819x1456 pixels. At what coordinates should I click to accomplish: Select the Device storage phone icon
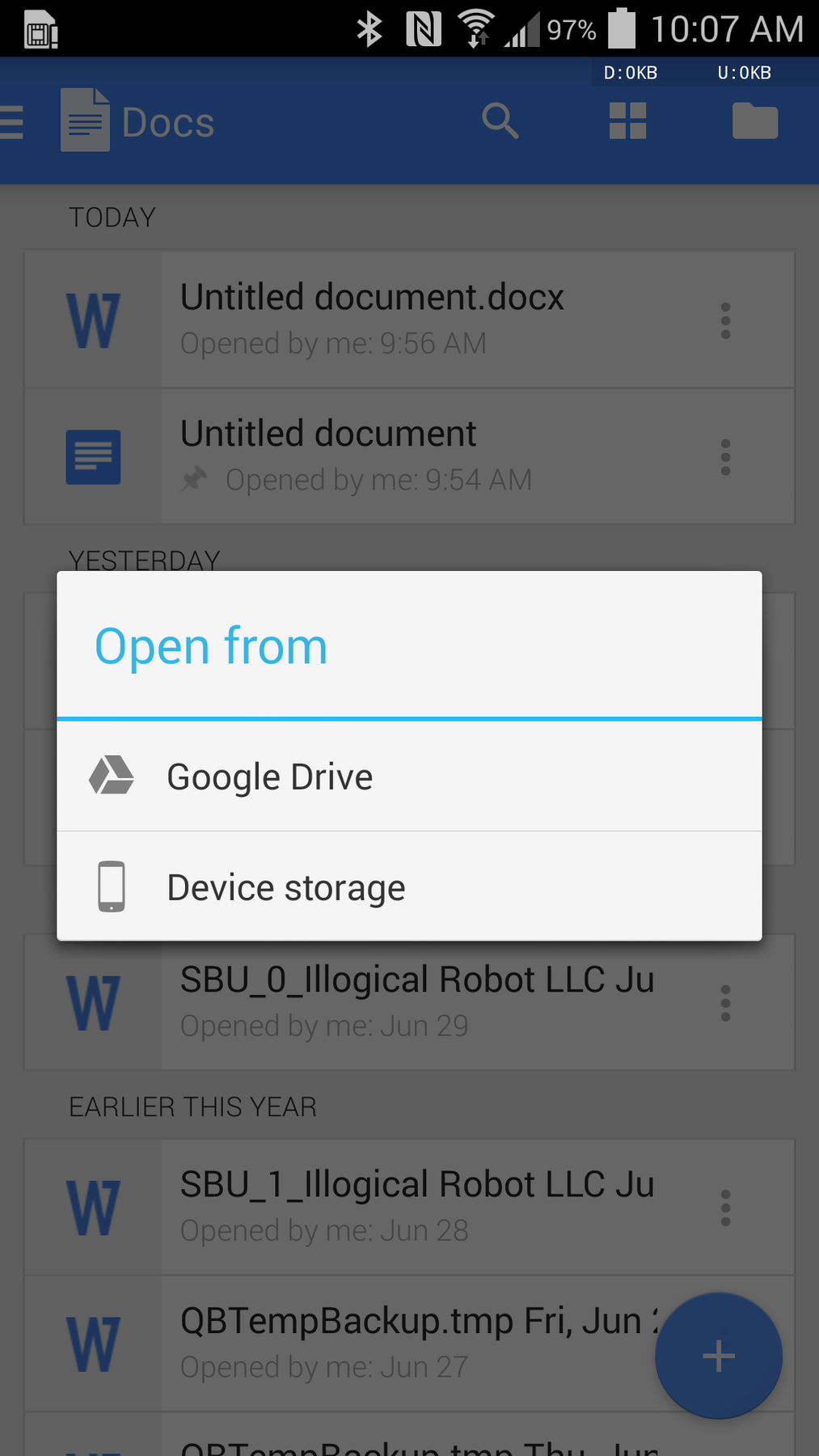(112, 887)
